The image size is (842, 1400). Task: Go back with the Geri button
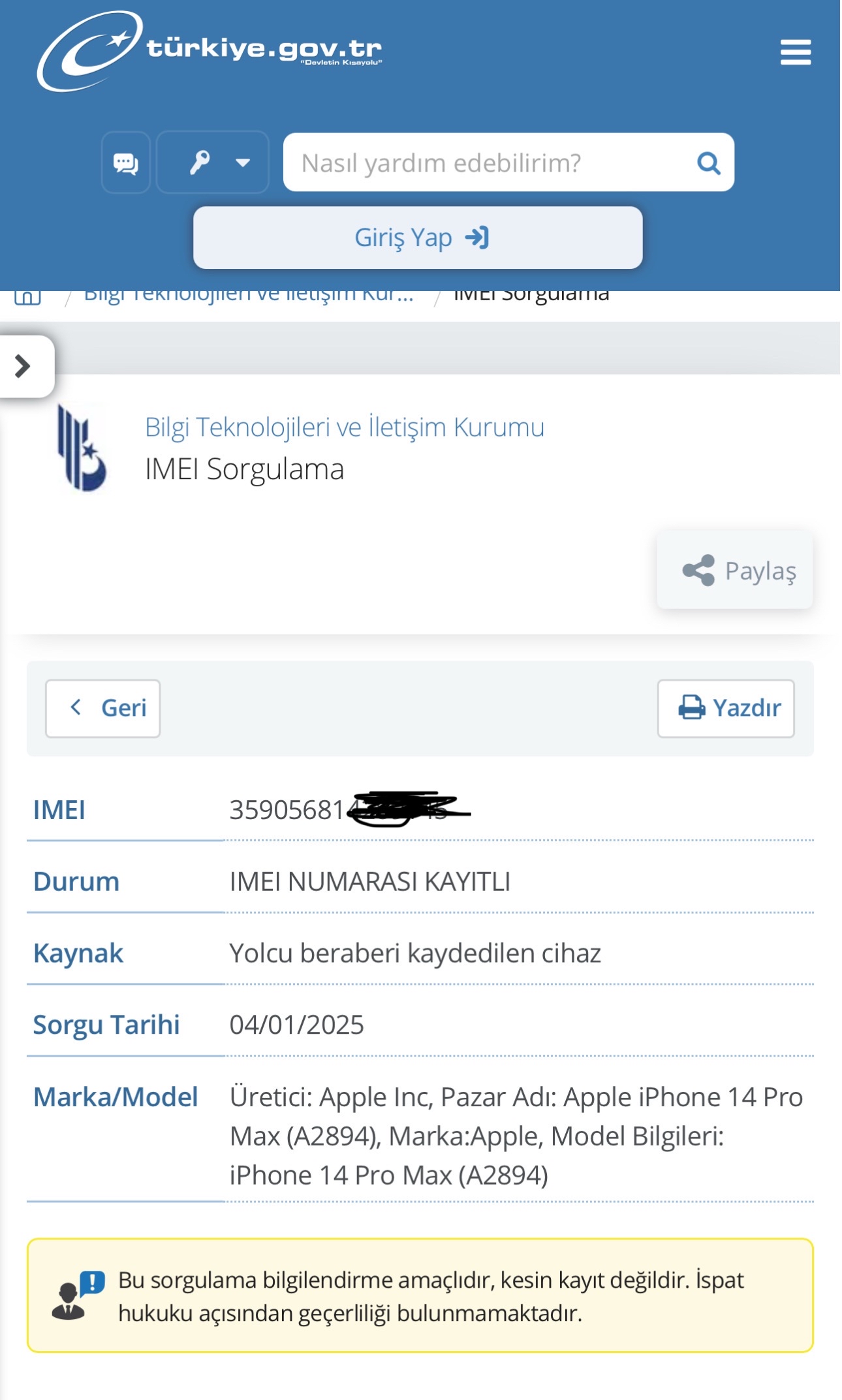click(x=103, y=708)
